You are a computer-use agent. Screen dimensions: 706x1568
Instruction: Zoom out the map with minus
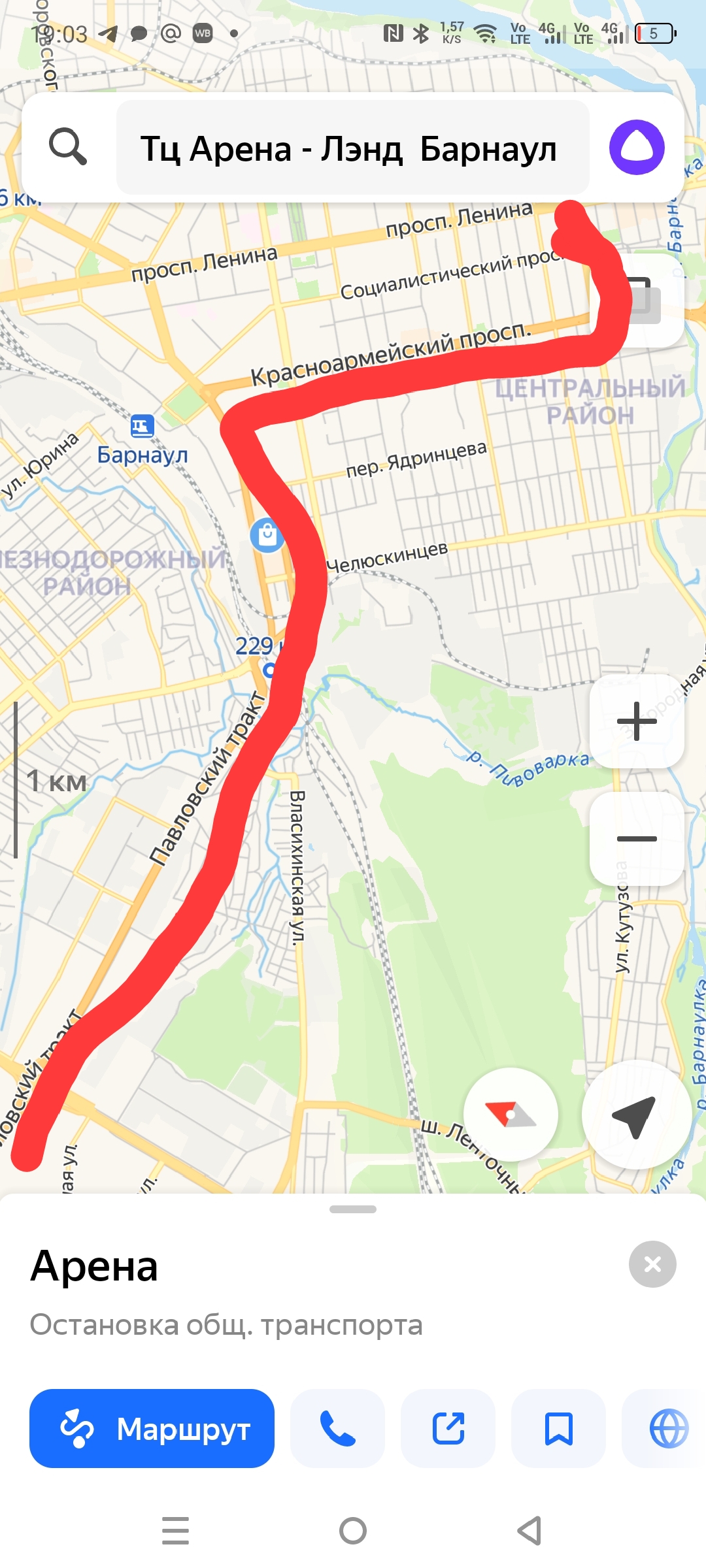[x=636, y=839]
